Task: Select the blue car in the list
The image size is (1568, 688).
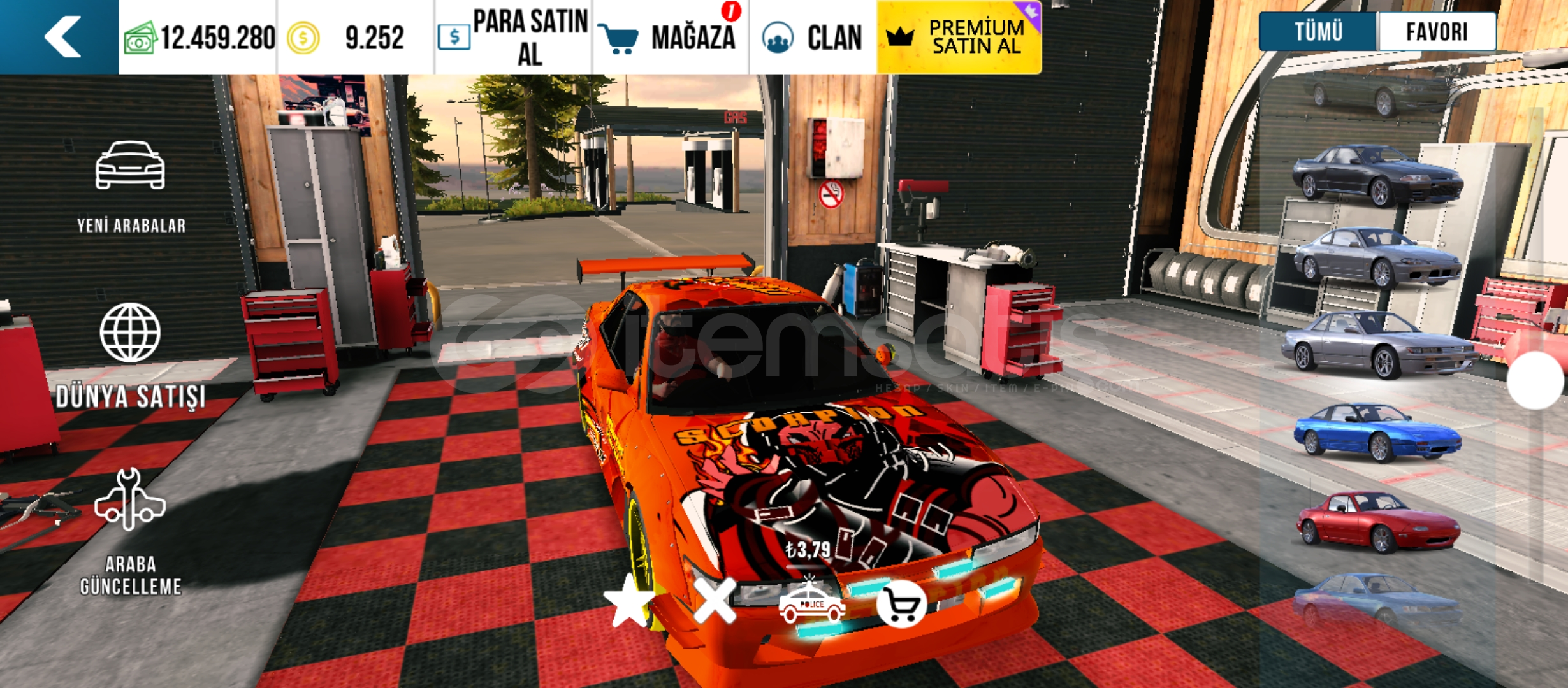Action: [1377, 432]
